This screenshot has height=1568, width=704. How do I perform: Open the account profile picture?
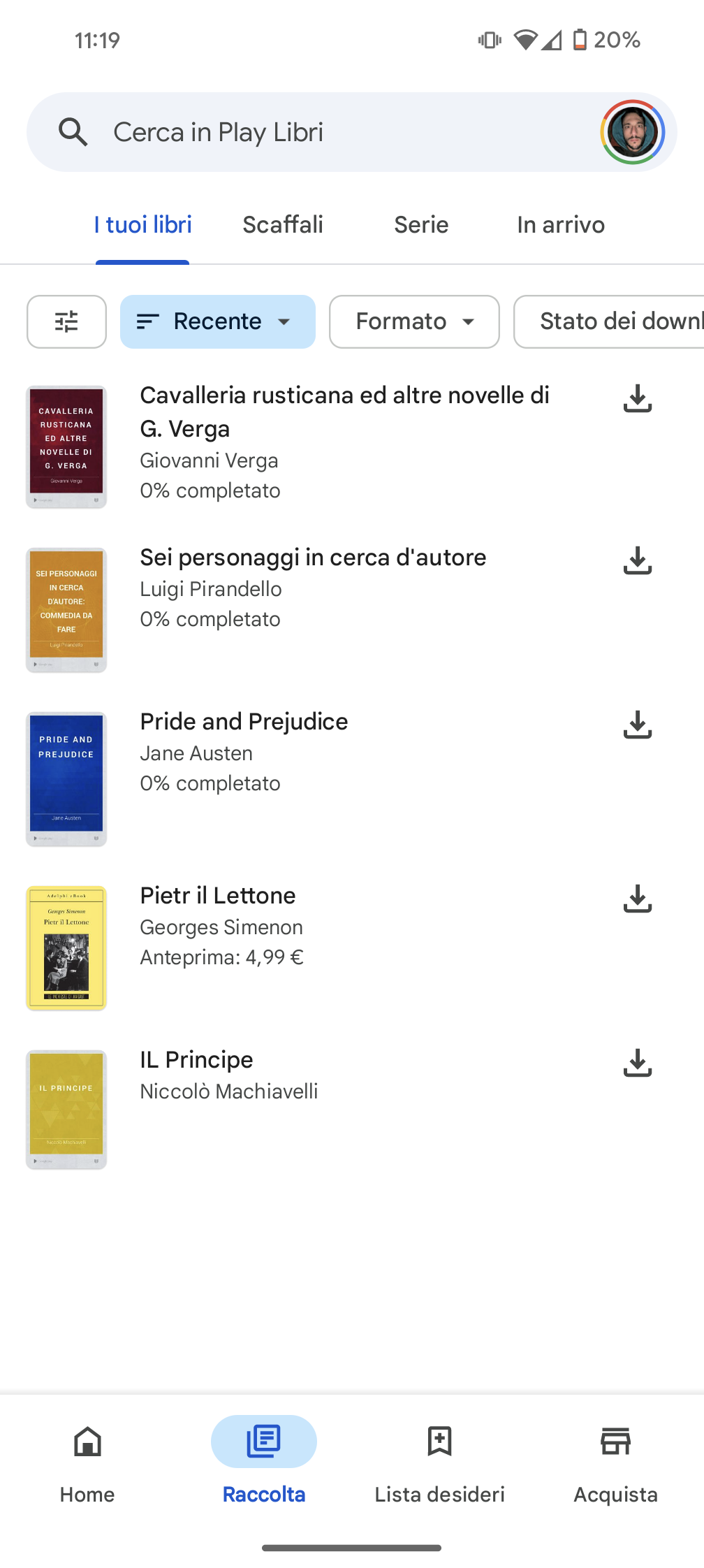(632, 132)
